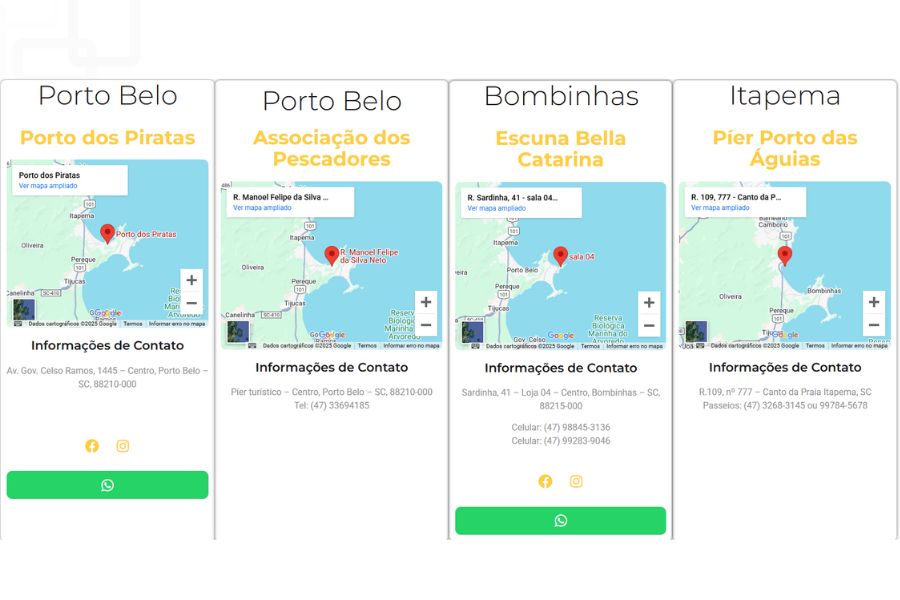Zoom out on the Porto dos Piratas map
900x600 pixels.
(191, 303)
